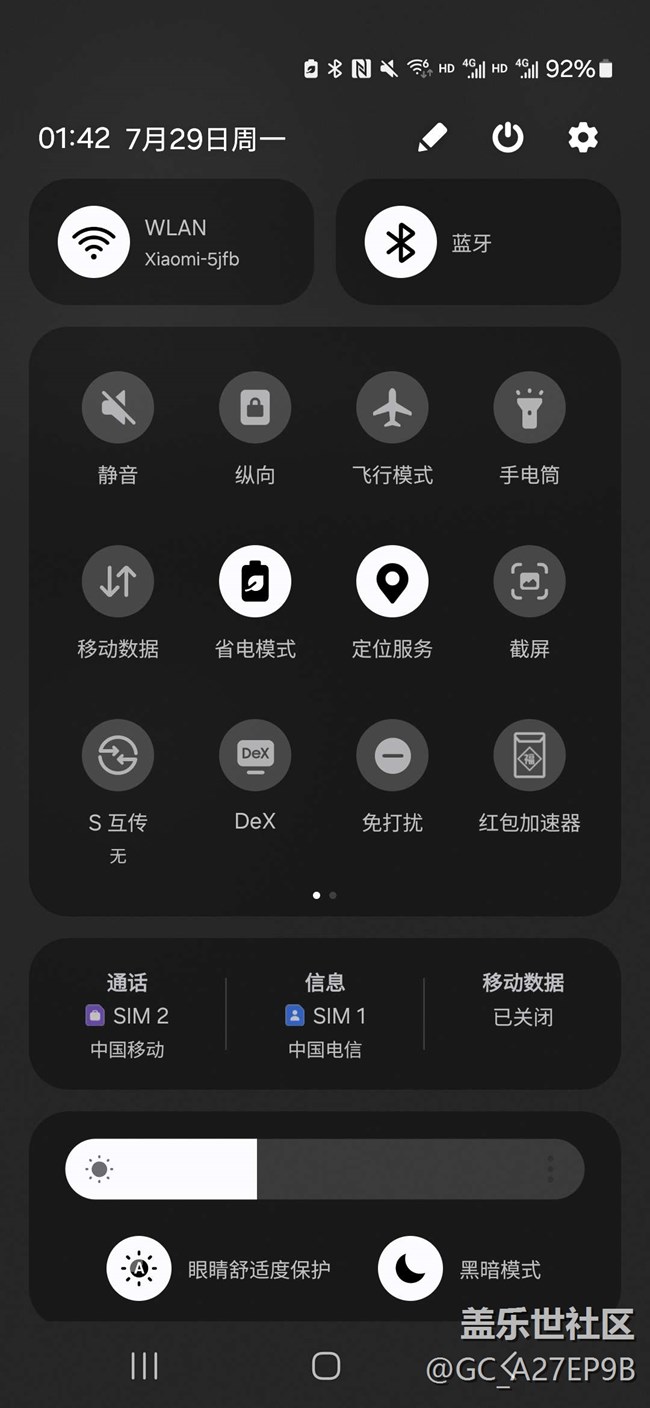Turn off 黑暗模式 dark mode

click(410, 1269)
